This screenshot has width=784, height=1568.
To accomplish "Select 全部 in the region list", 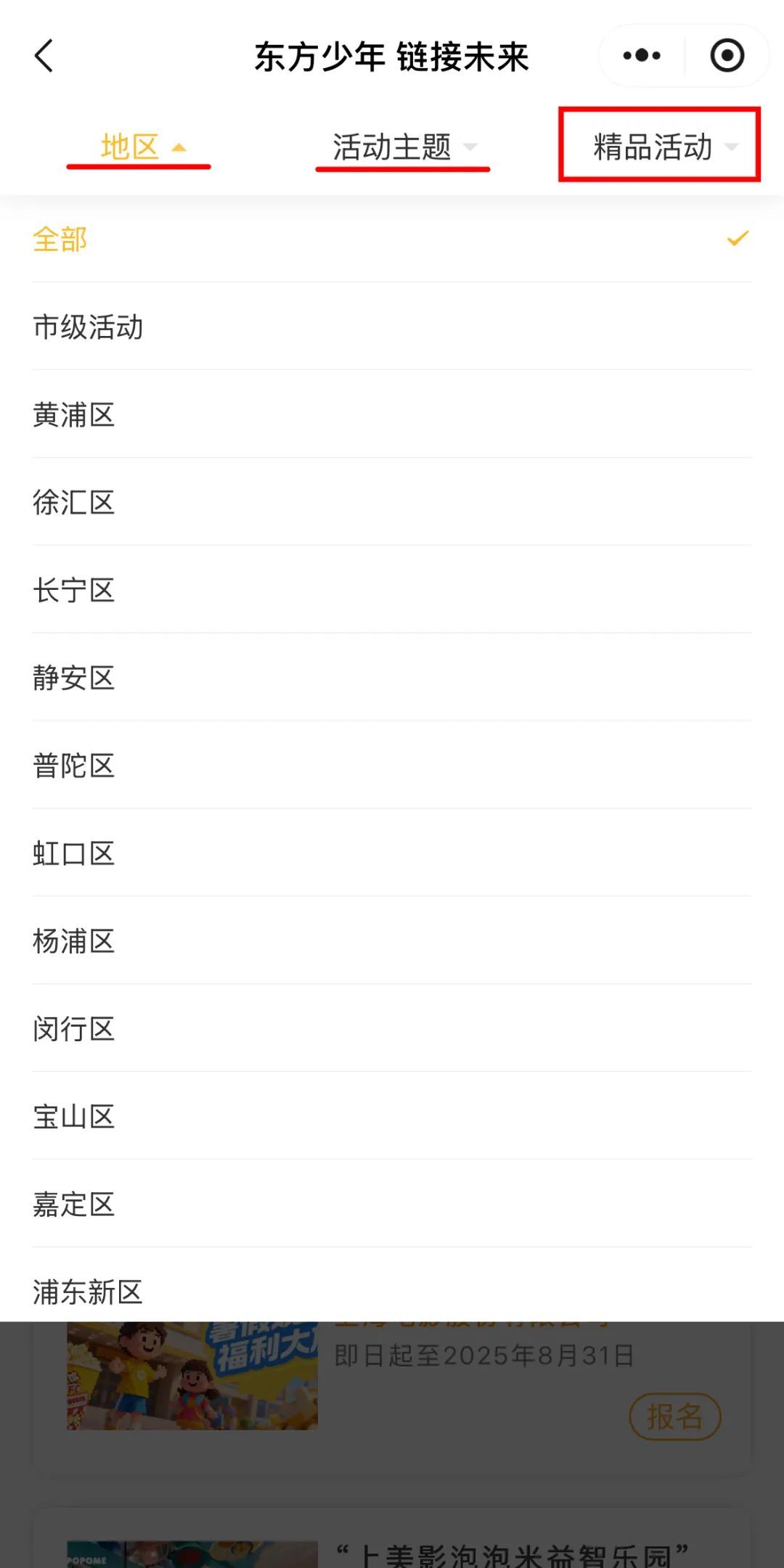I will [x=392, y=239].
